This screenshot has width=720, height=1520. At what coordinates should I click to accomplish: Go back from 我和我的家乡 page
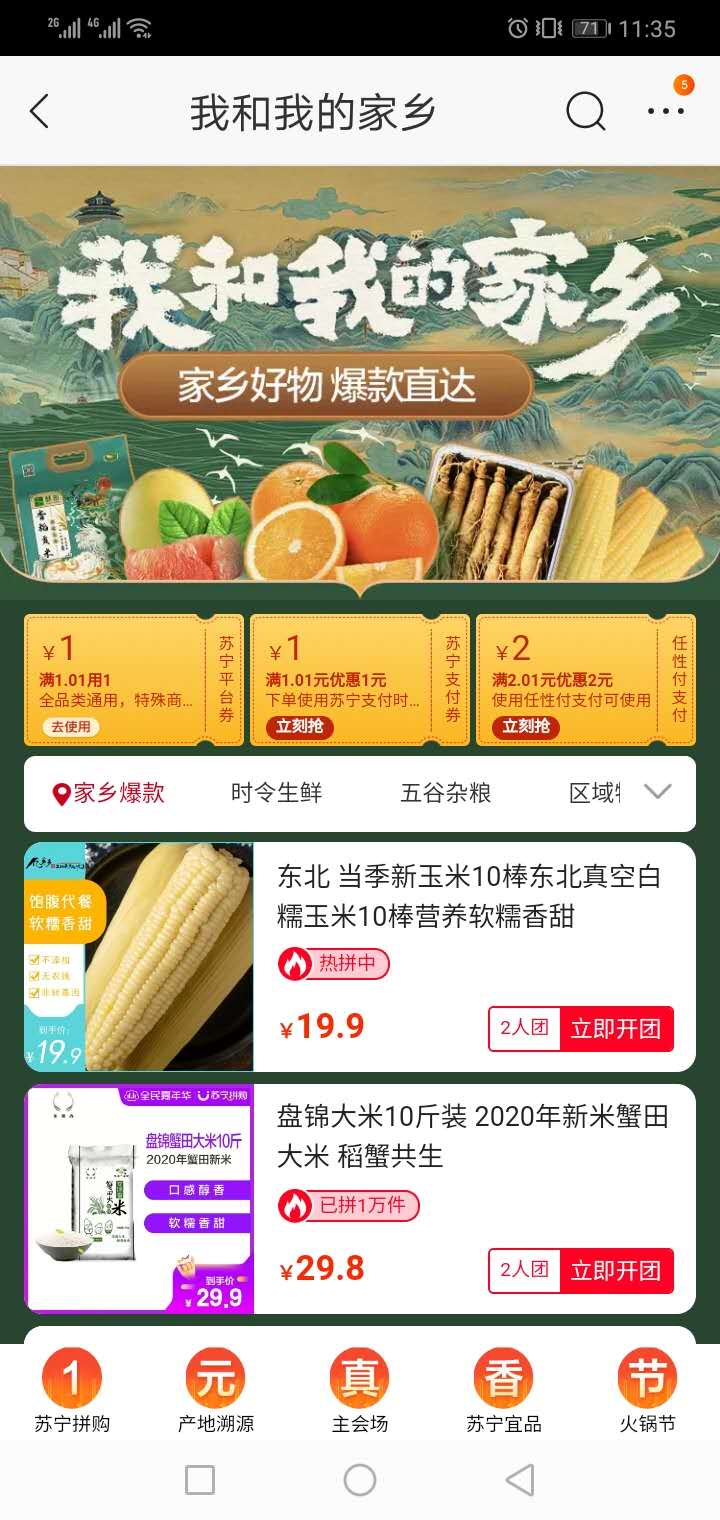pos(40,111)
